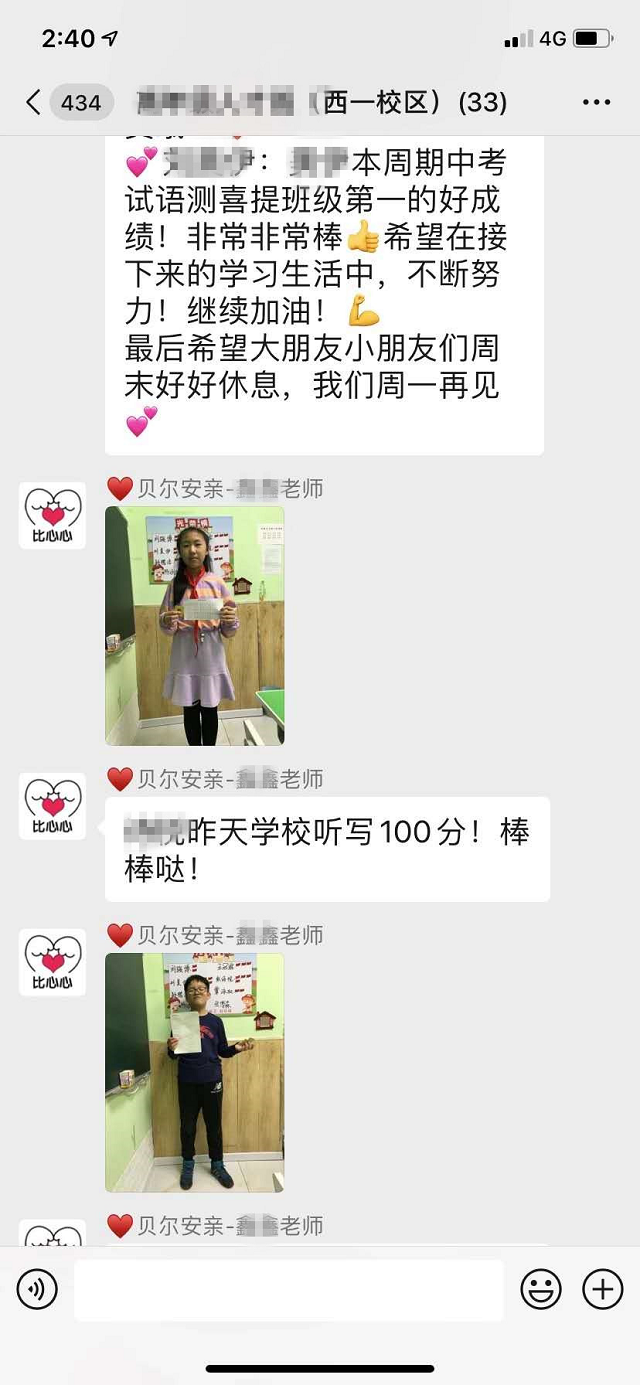Screen dimensions: 640x1385
Task: Open sender avatar above the girl's photo
Action: 53,516
